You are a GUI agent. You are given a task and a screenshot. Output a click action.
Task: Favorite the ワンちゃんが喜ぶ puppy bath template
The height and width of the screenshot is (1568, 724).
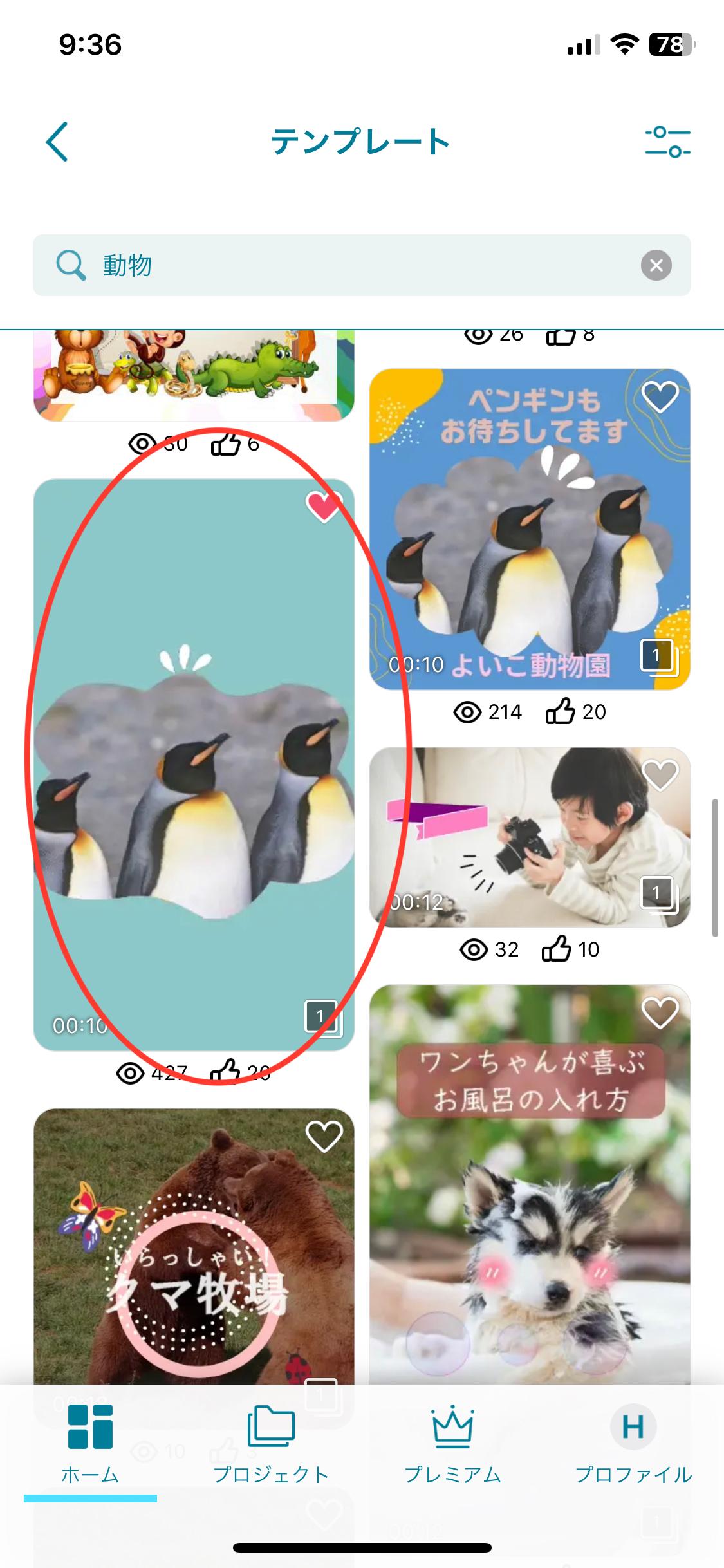[x=660, y=1013]
